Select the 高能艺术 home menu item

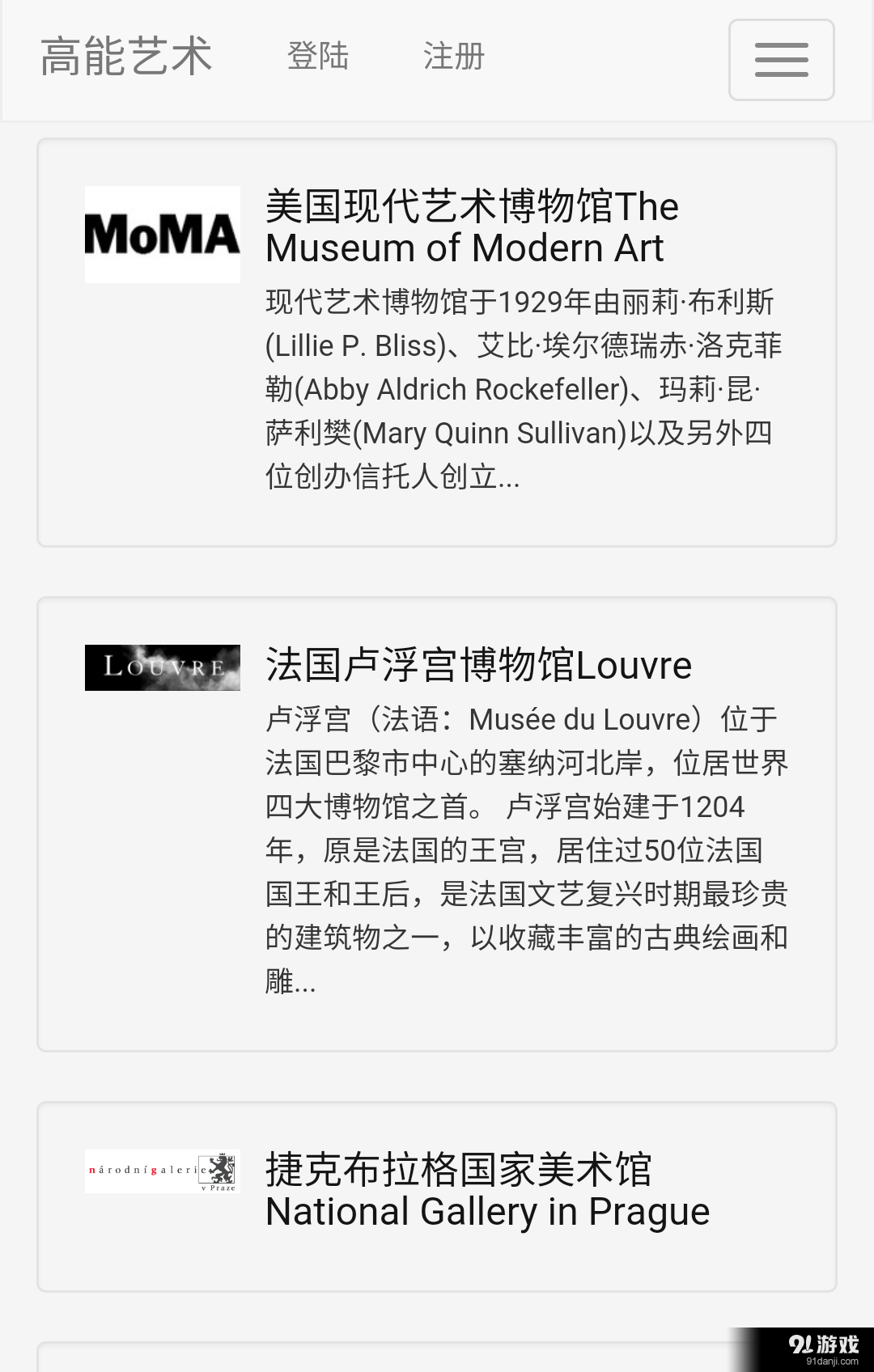point(126,55)
